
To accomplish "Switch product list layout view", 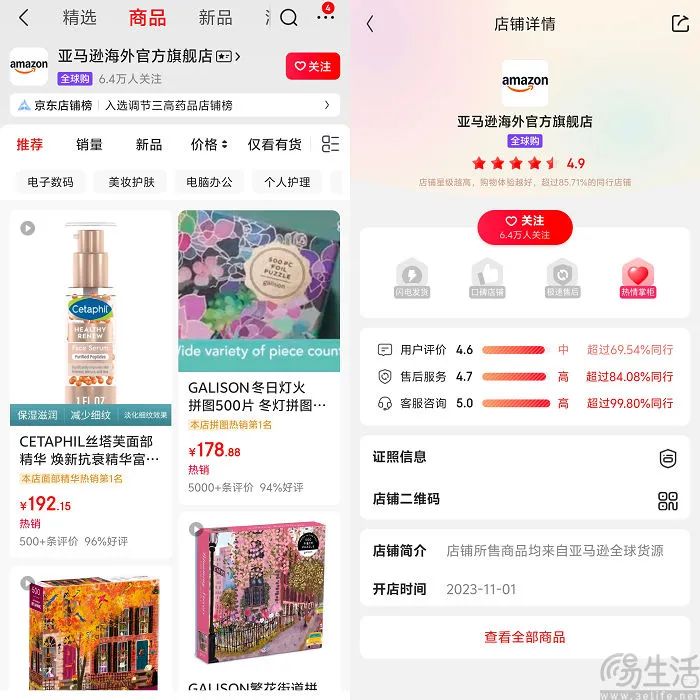I will [330, 144].
